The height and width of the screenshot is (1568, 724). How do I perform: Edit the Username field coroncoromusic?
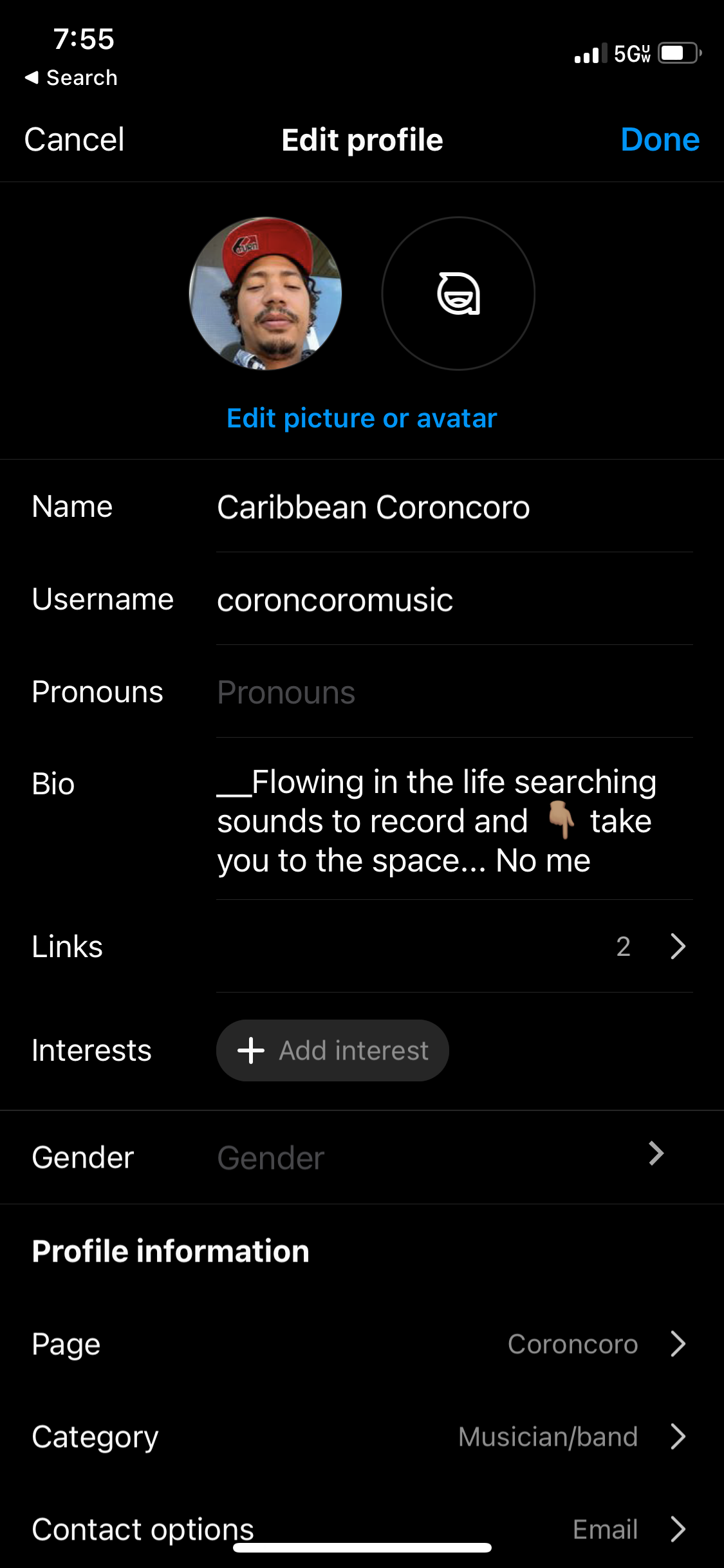coord(335,600)
